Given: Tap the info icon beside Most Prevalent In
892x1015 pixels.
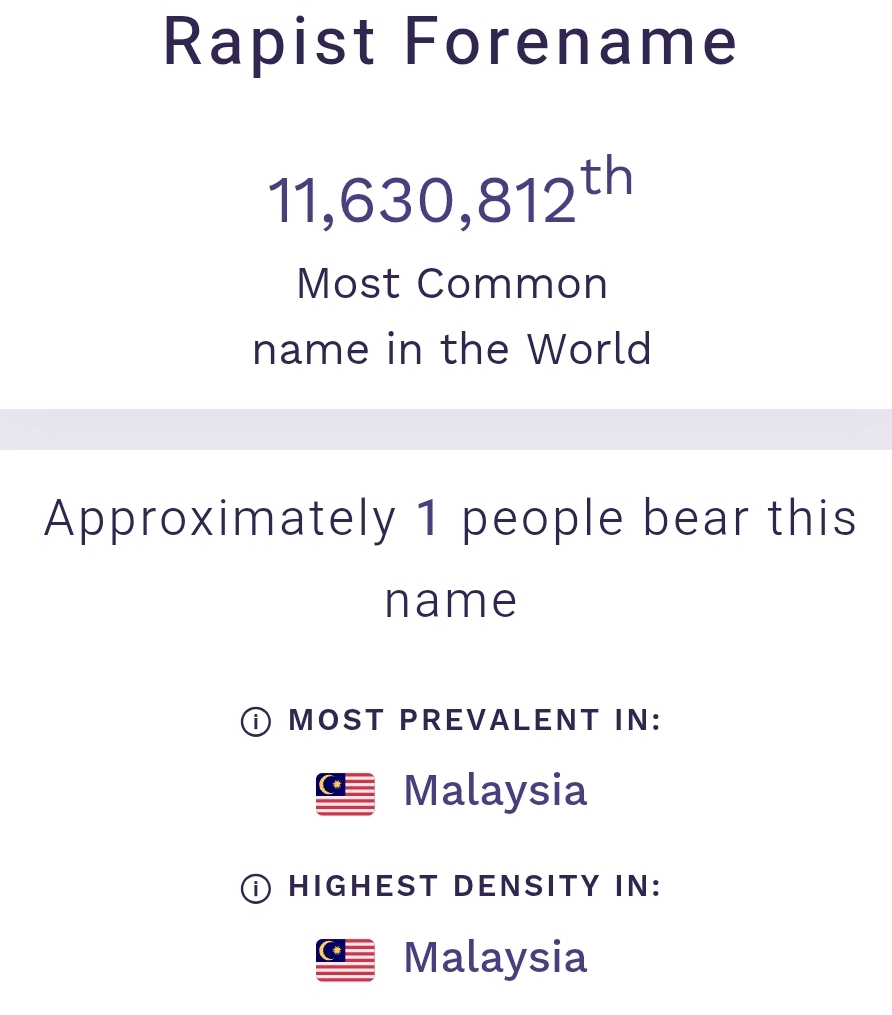Looking at the screenshot, I should coord(256,721).
